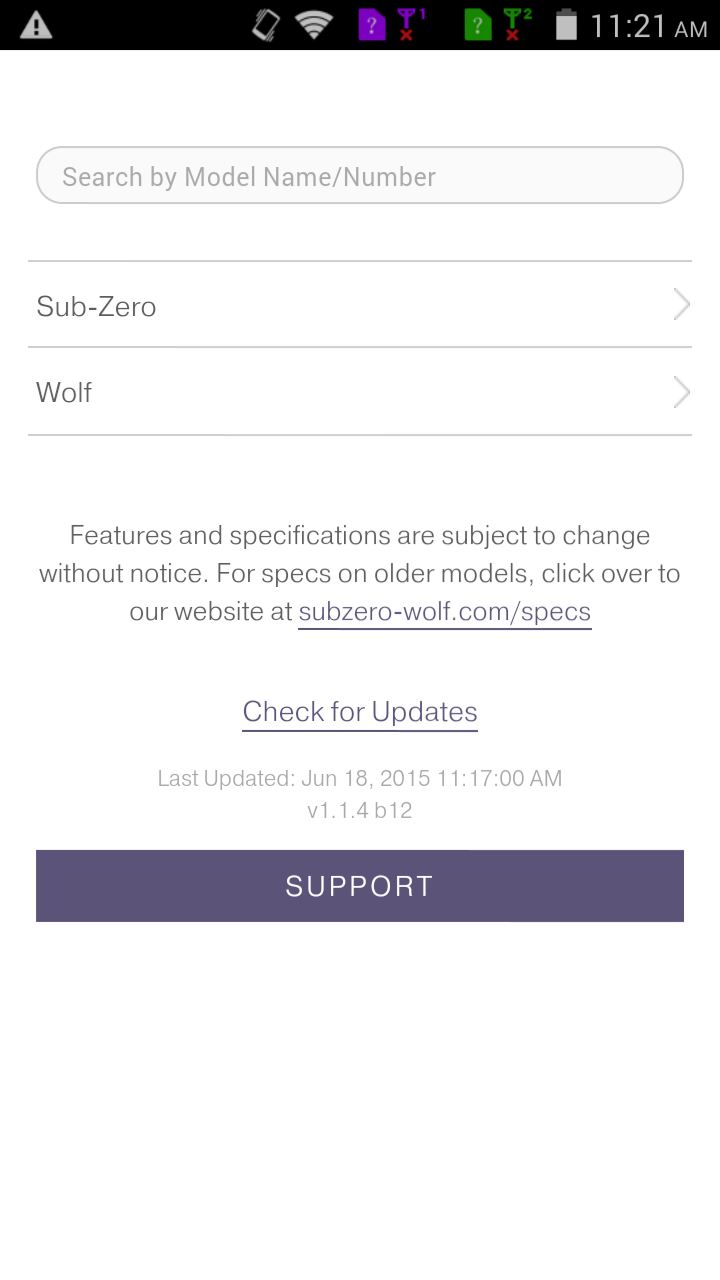
Task: Open the Wolf product list
Action: point(360,392)
